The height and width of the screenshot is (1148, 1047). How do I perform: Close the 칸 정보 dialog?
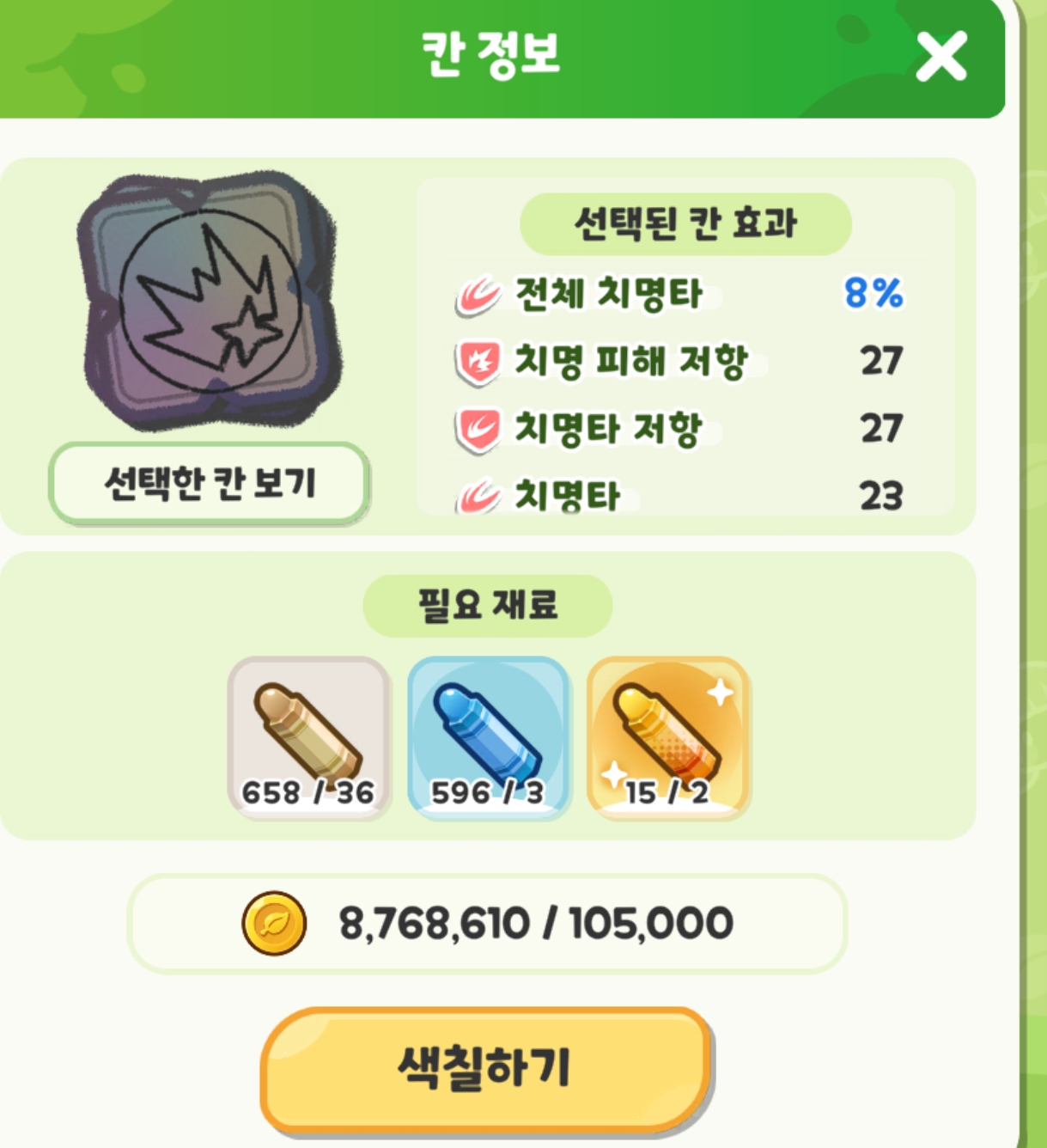point(940,57)
